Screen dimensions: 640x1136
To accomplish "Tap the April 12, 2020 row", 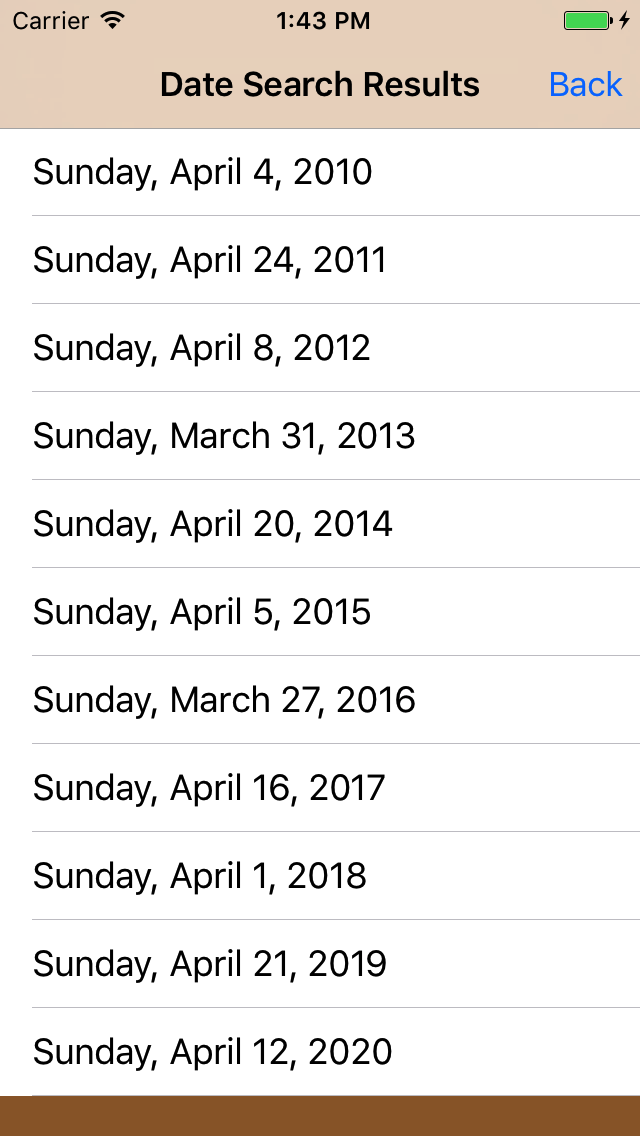I will point(320,1052).
